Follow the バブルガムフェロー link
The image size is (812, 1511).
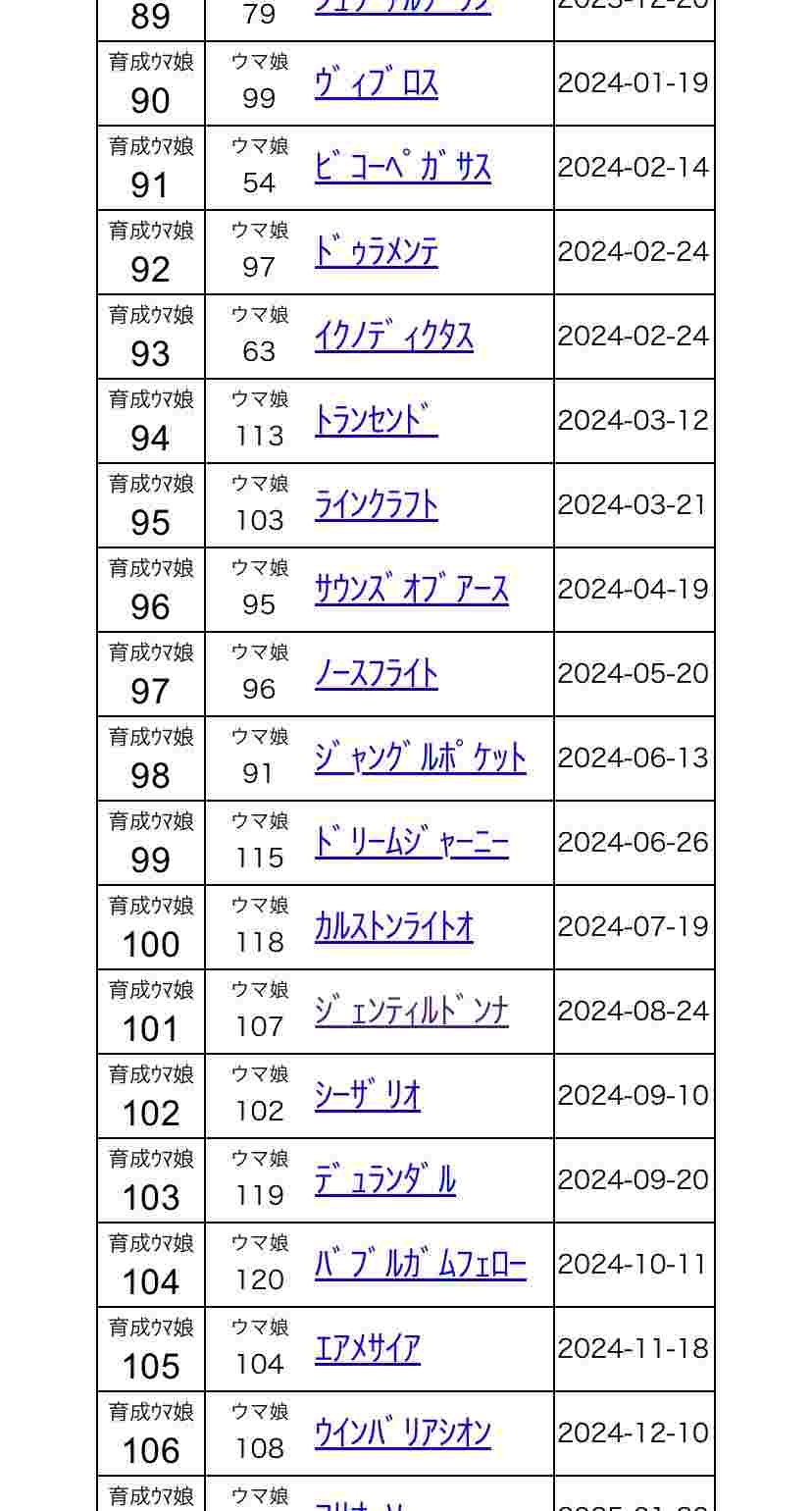pyautogui.click(x=420, y=1266)
